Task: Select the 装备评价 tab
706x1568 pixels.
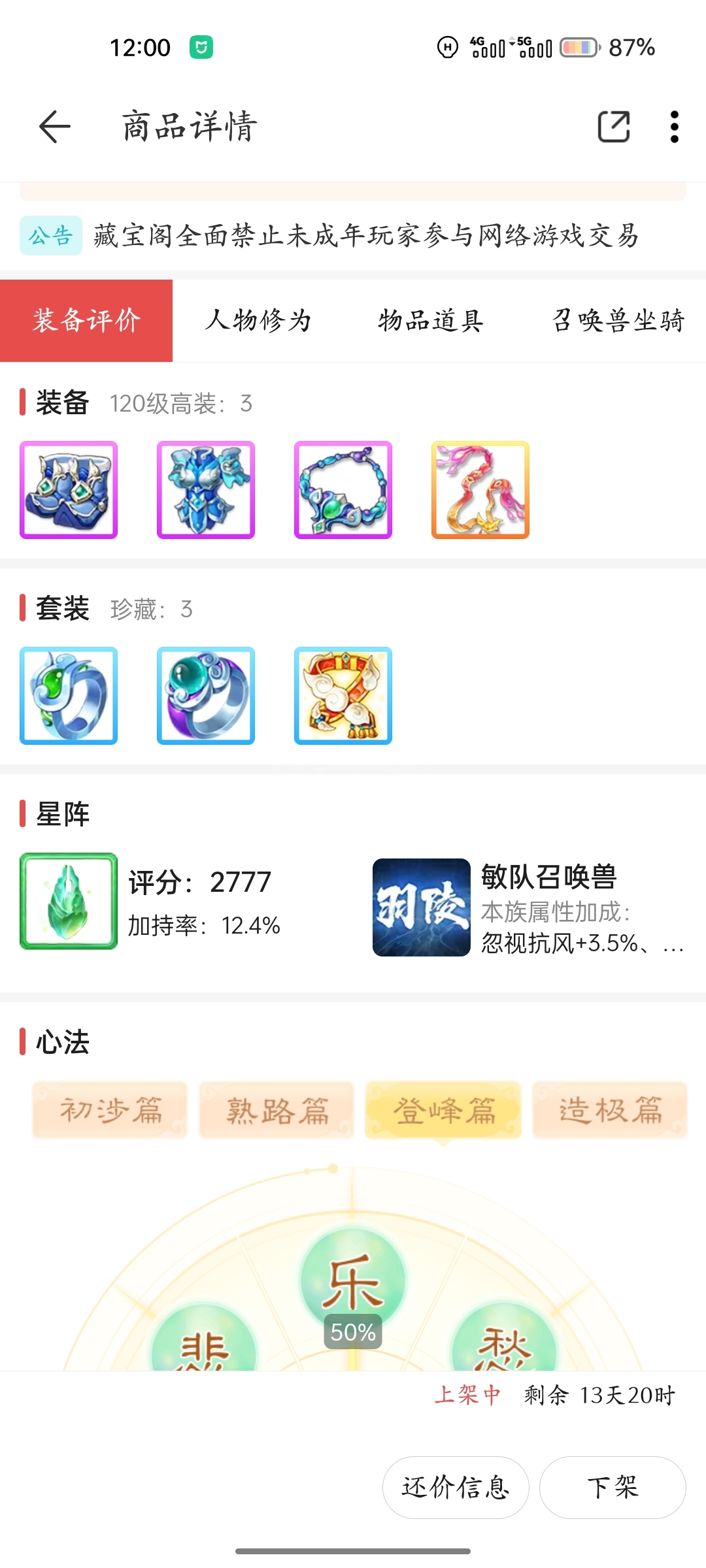Action: coord(86,321)
